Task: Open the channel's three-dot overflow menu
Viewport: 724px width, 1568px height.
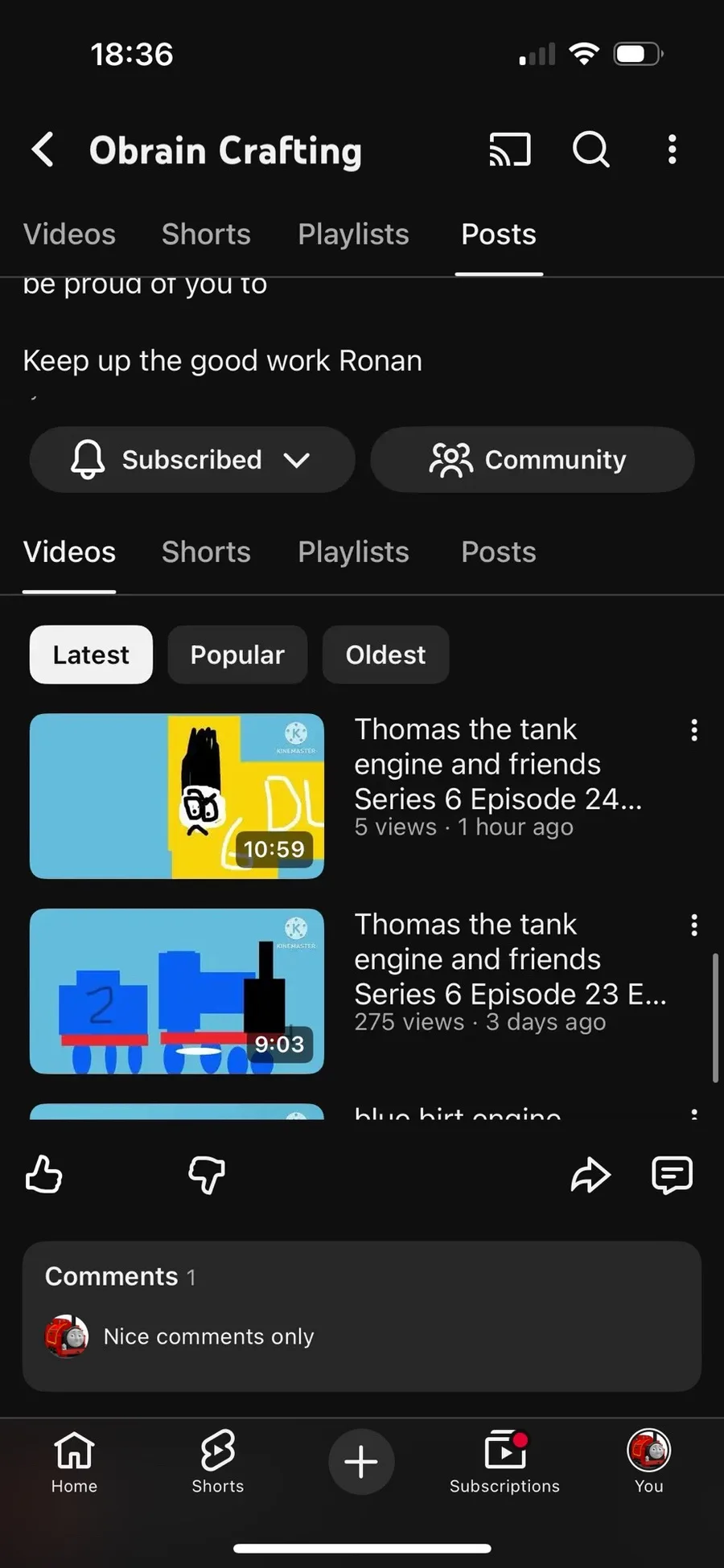Action: coord(672,150)
